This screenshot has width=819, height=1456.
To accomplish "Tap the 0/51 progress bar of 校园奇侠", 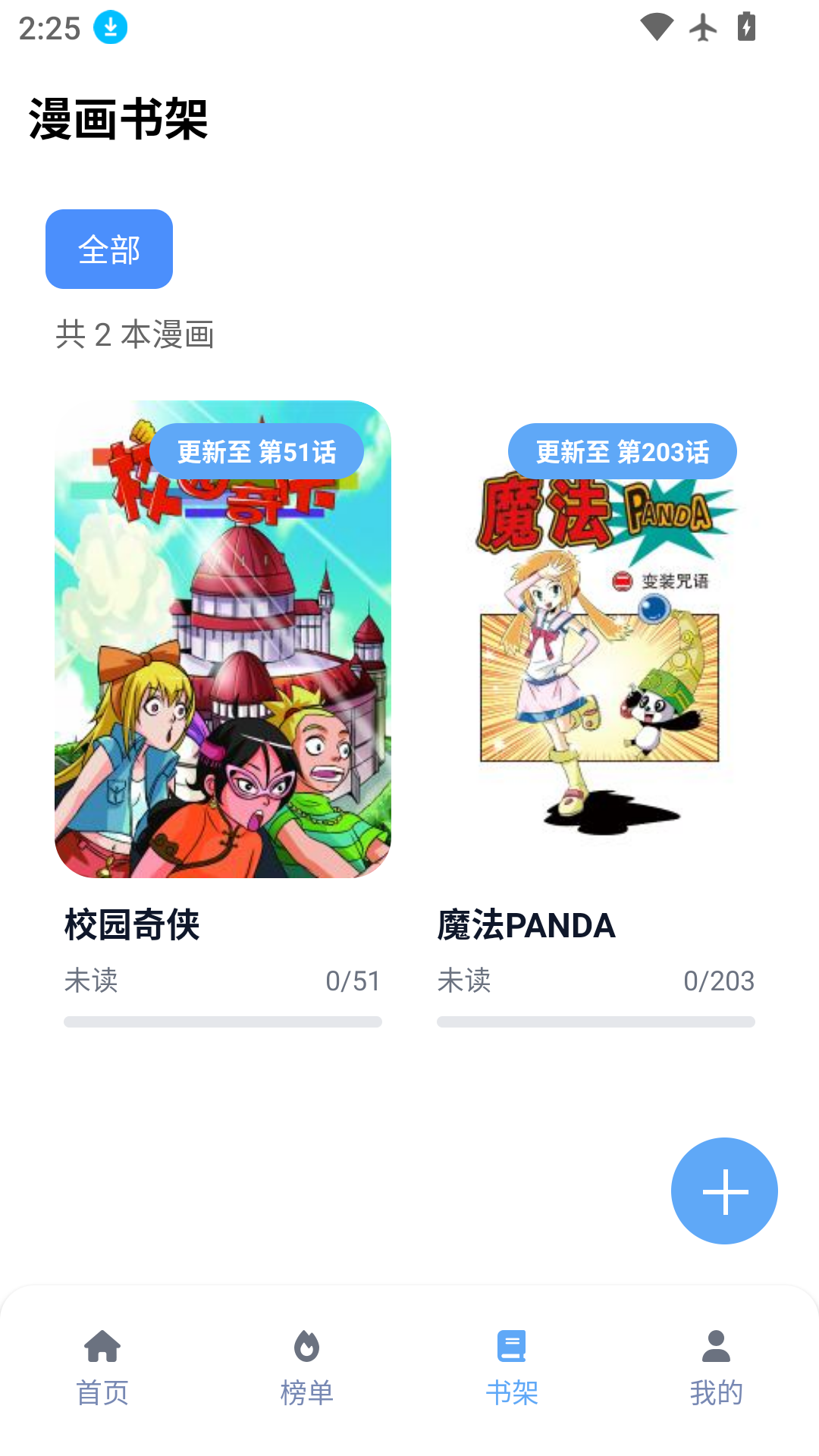I will (222, 1021).
